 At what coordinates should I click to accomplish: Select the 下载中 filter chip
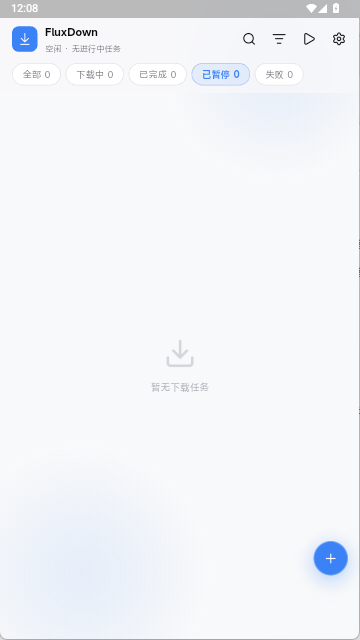(95, 74)
